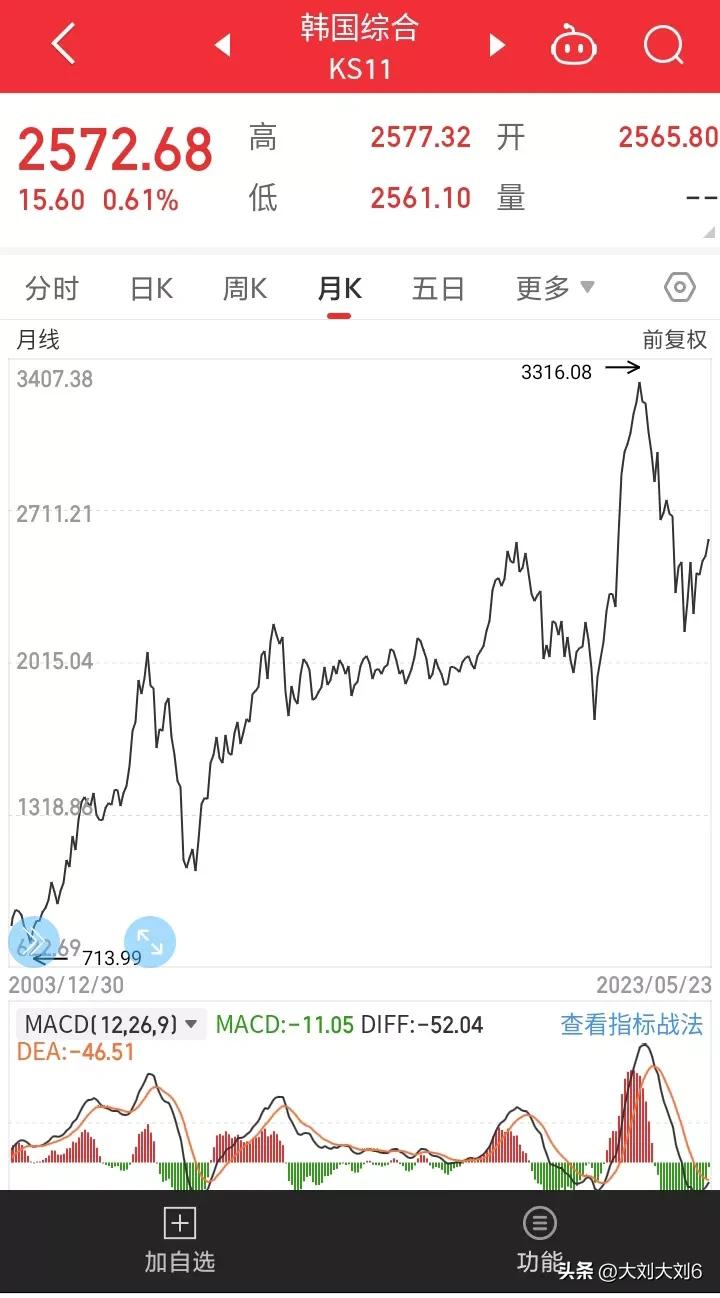This screenshot has width=720, height=1298.
Task: Open the robot assistant icon
Action: [x=573, y=45]
